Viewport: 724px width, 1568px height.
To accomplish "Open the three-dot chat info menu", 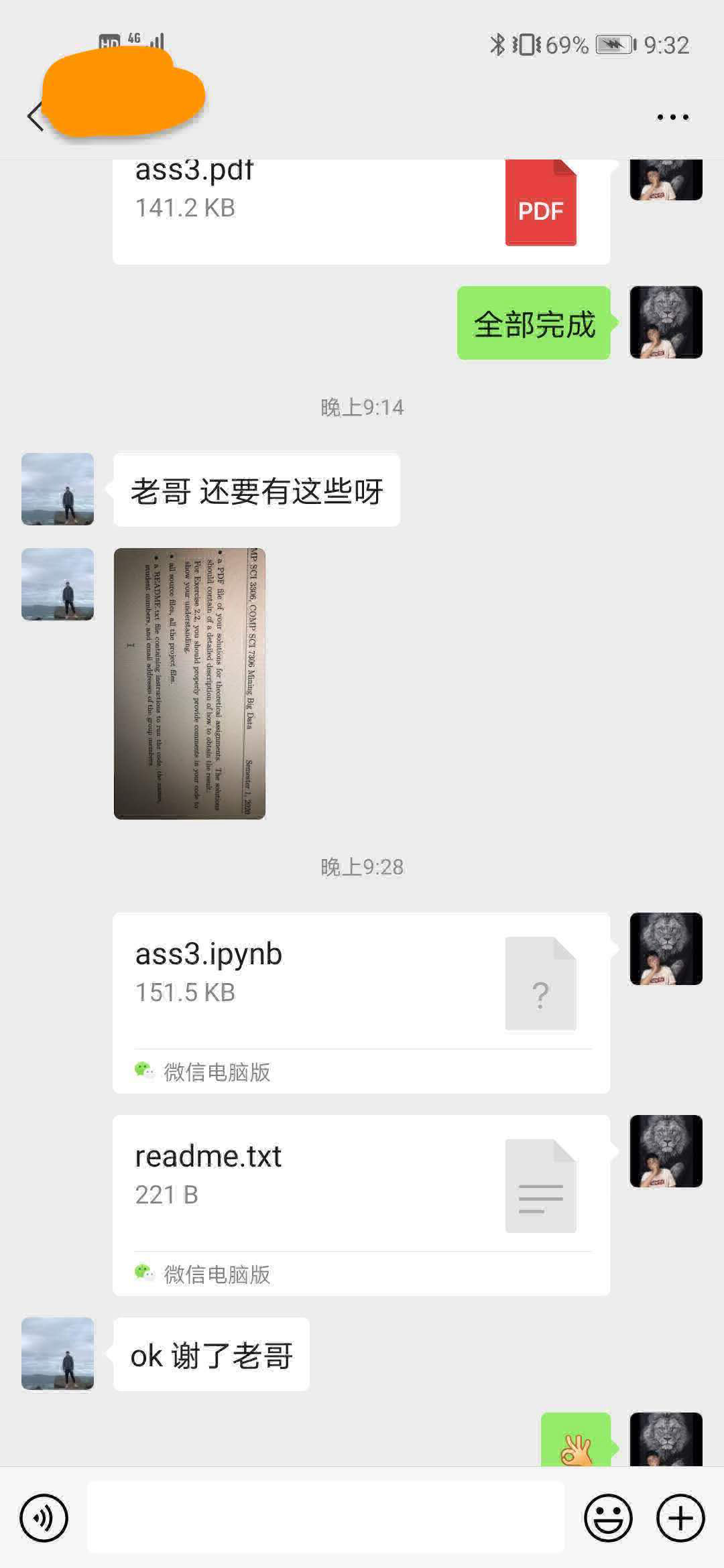I will coord(672,117).
